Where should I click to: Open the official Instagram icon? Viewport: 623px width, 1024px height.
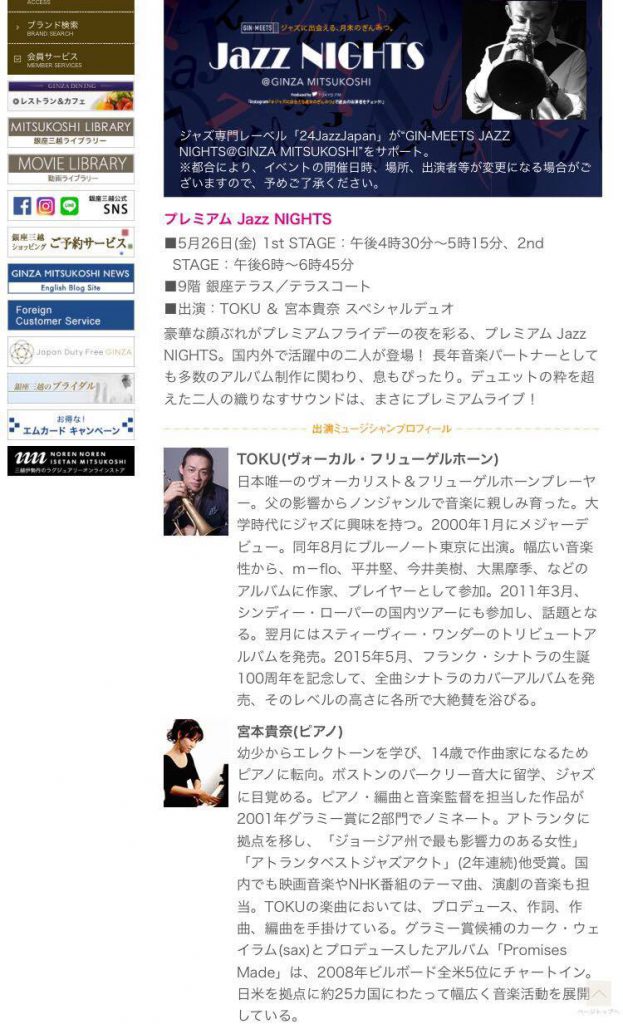point(46,206)
